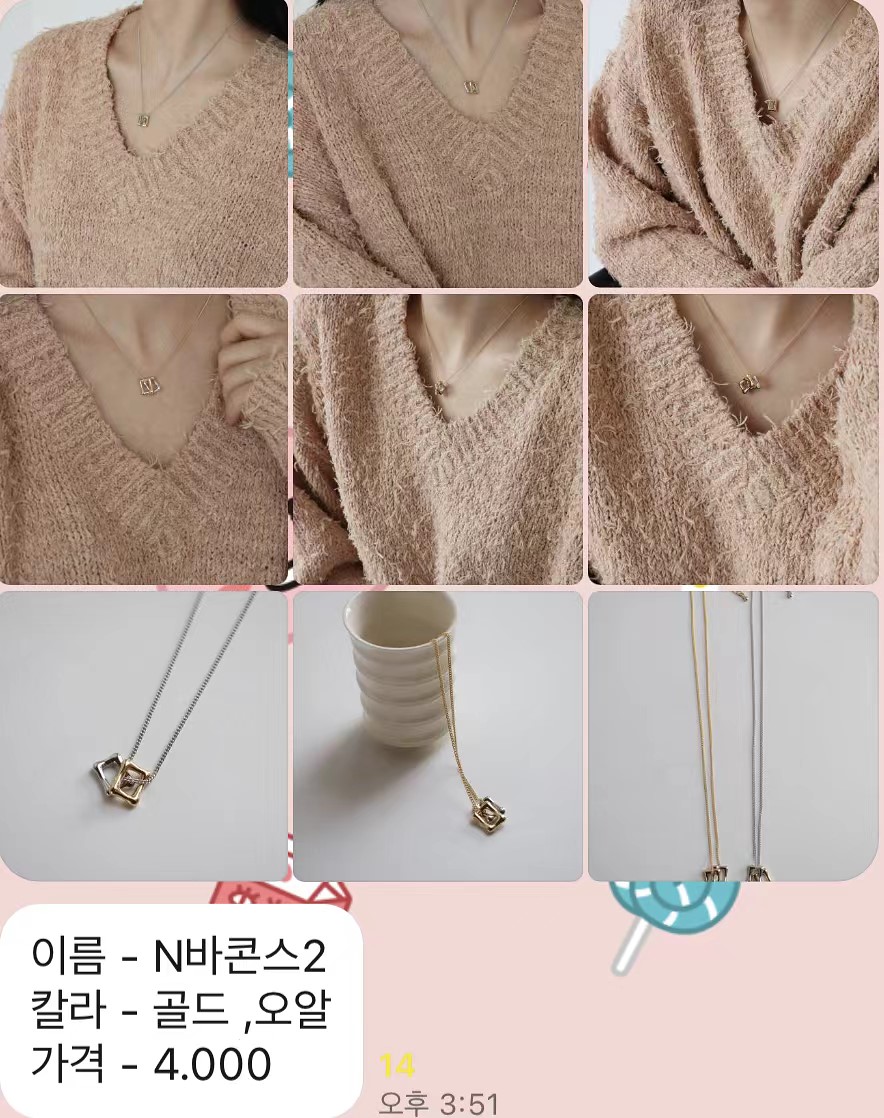Viewport: 884px width, 1118px height.
Task: Open the close-up photo of interlocked pendants on the silver chain
Action: pyautogui.click(x=143, y=735)
